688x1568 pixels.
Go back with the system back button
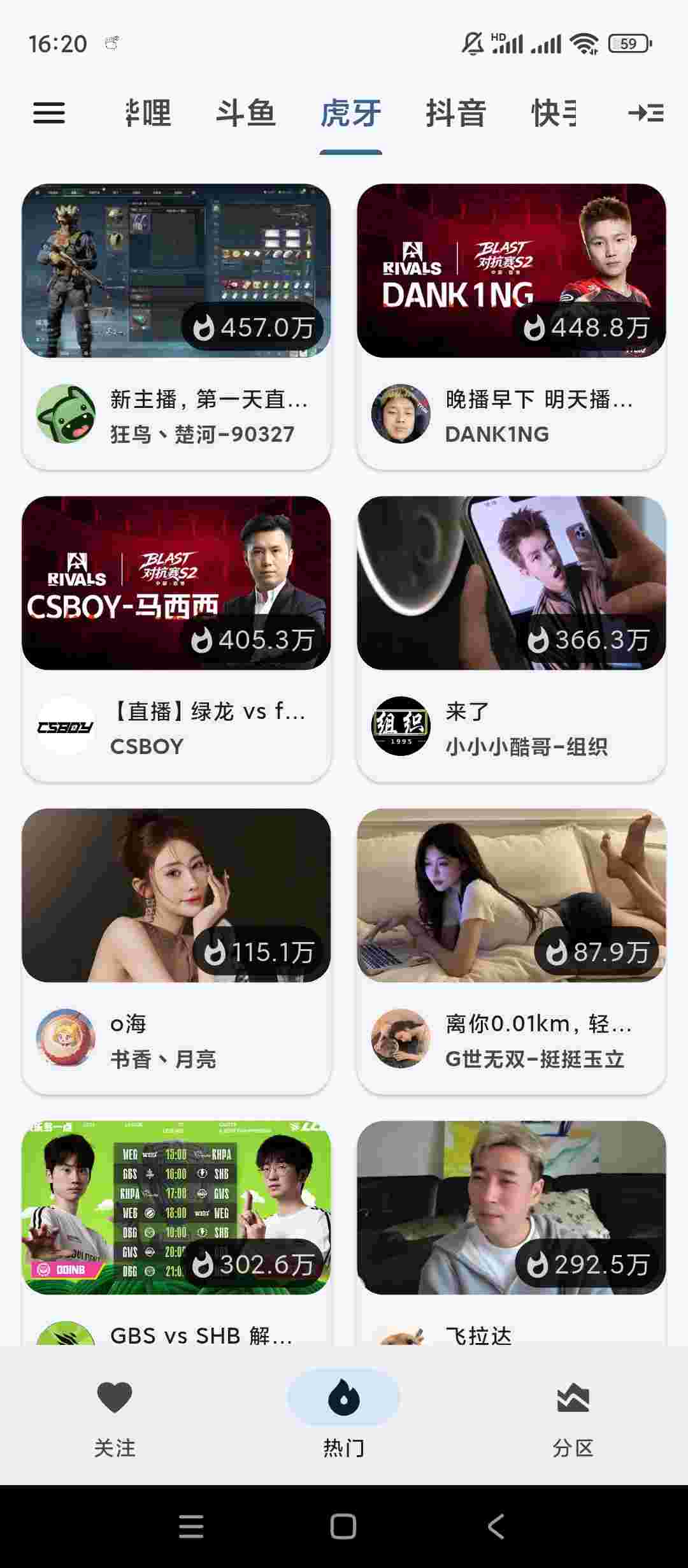tap(496, 1526)
